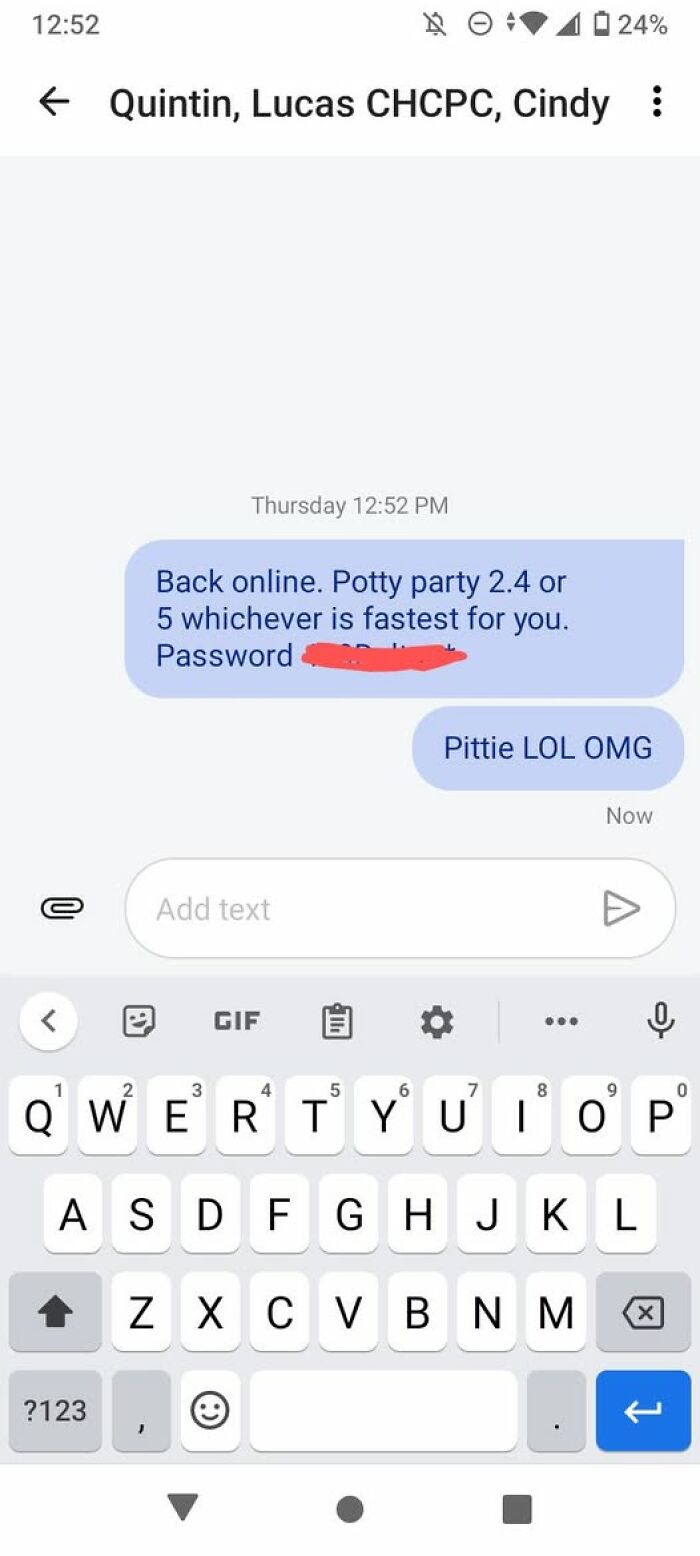Open keyboard settings gear
Viewport: 700px width, 1556px height.
(436, 1021)
